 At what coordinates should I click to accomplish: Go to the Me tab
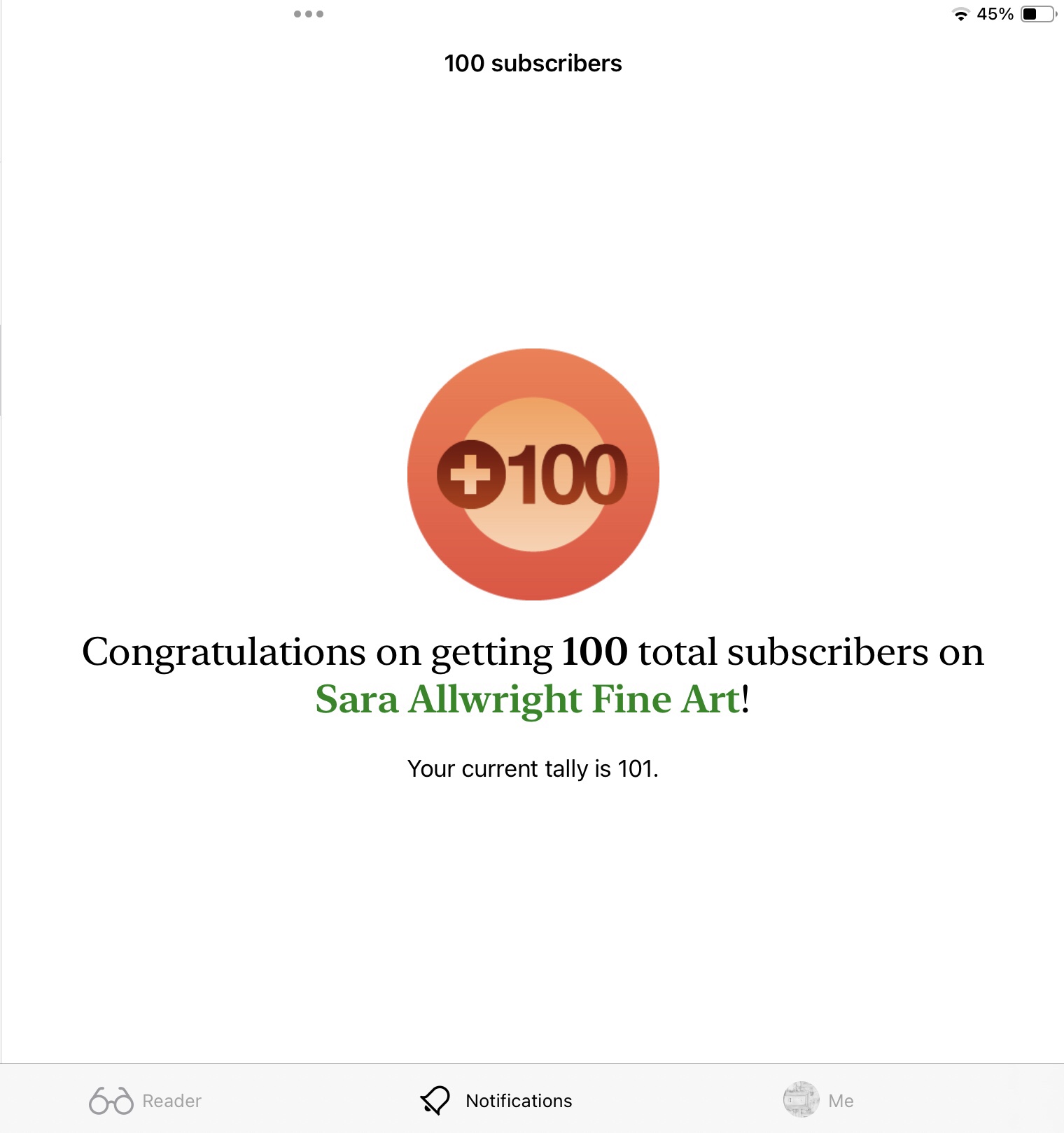[818, 1101]
